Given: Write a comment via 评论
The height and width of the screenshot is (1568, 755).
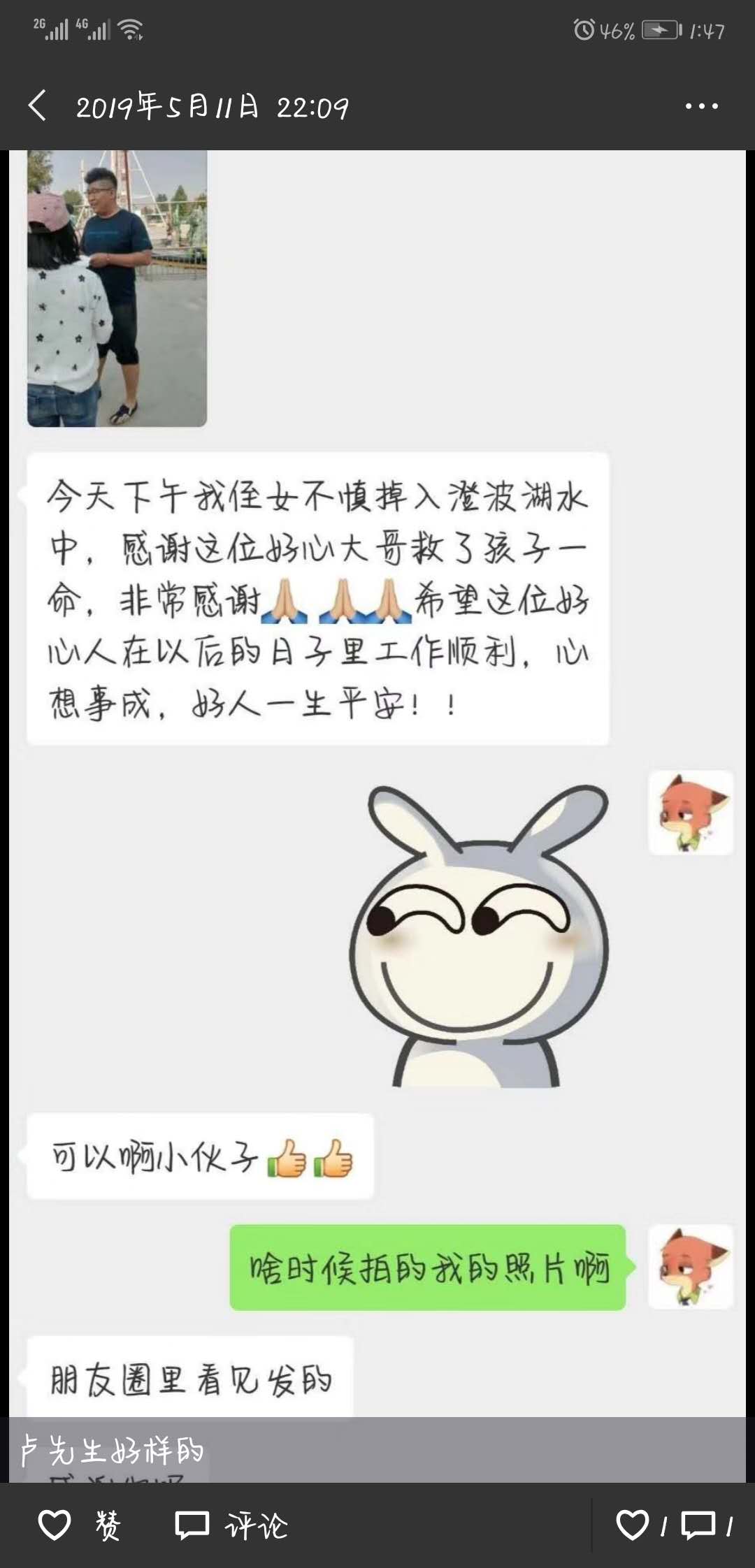Looking at the screenshot, I should pos(231,1525).
